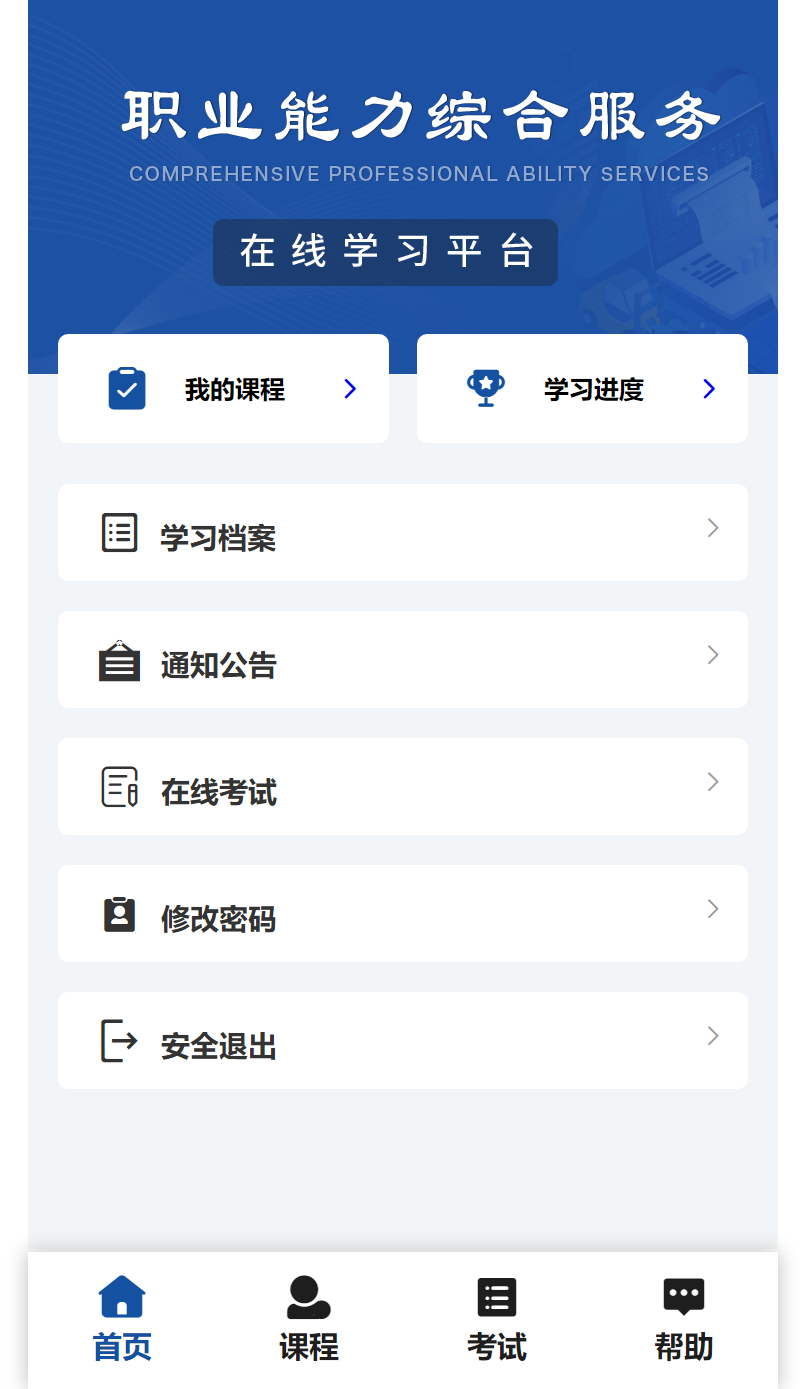Switch to the 首页 tab

(122, 1319)
